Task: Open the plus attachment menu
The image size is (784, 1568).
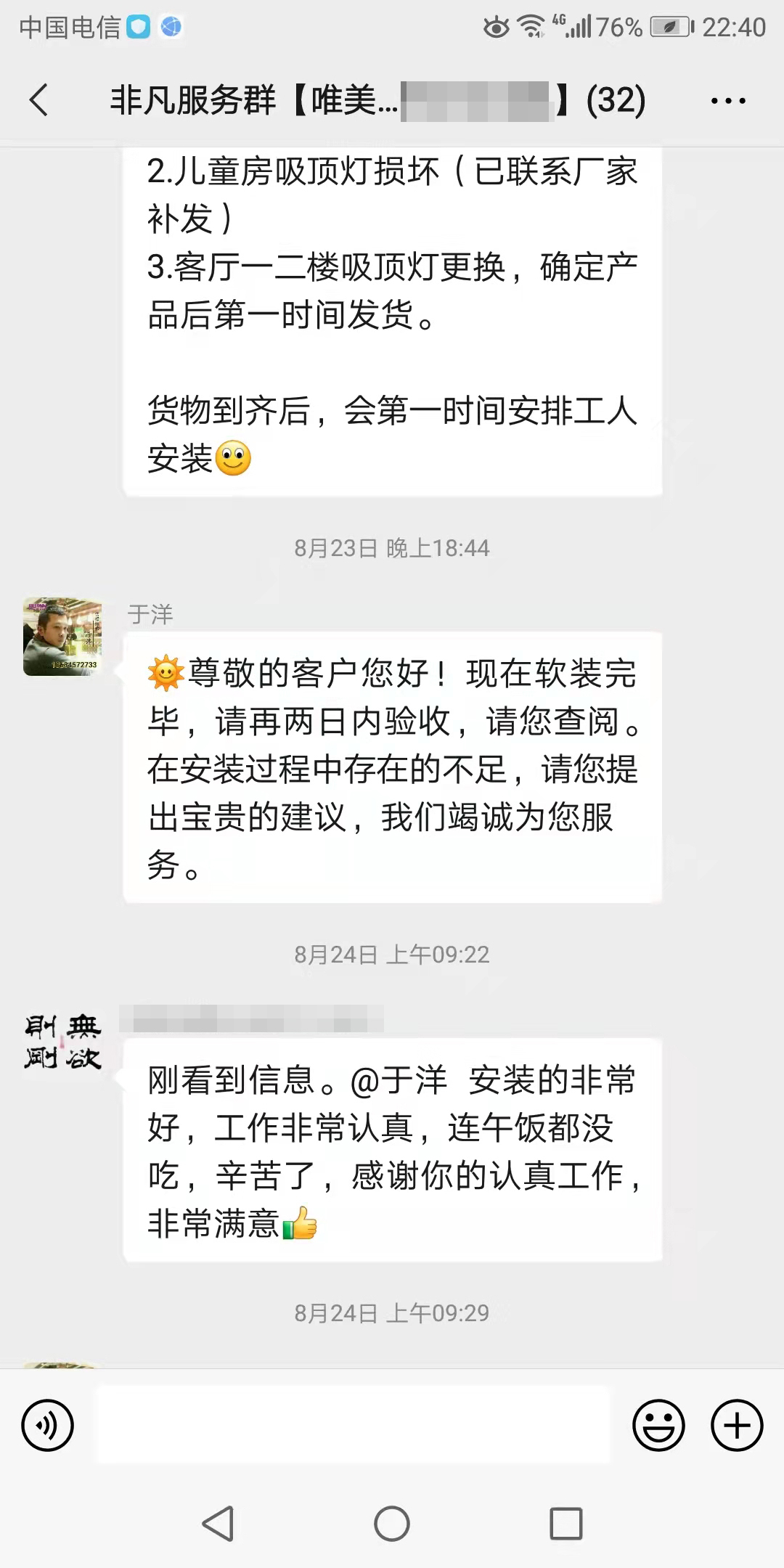Action: pos(736,1425)
